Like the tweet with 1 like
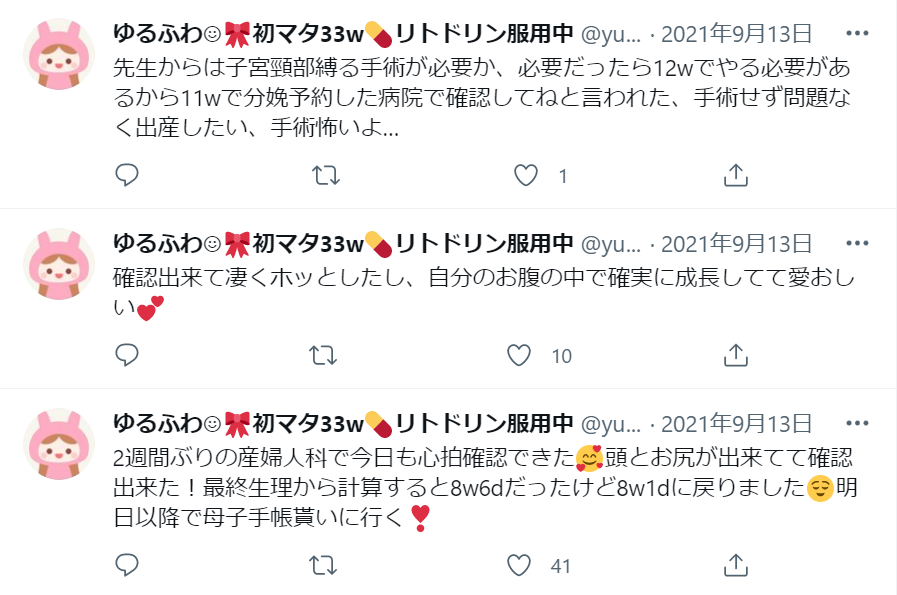 pos(526,176)
